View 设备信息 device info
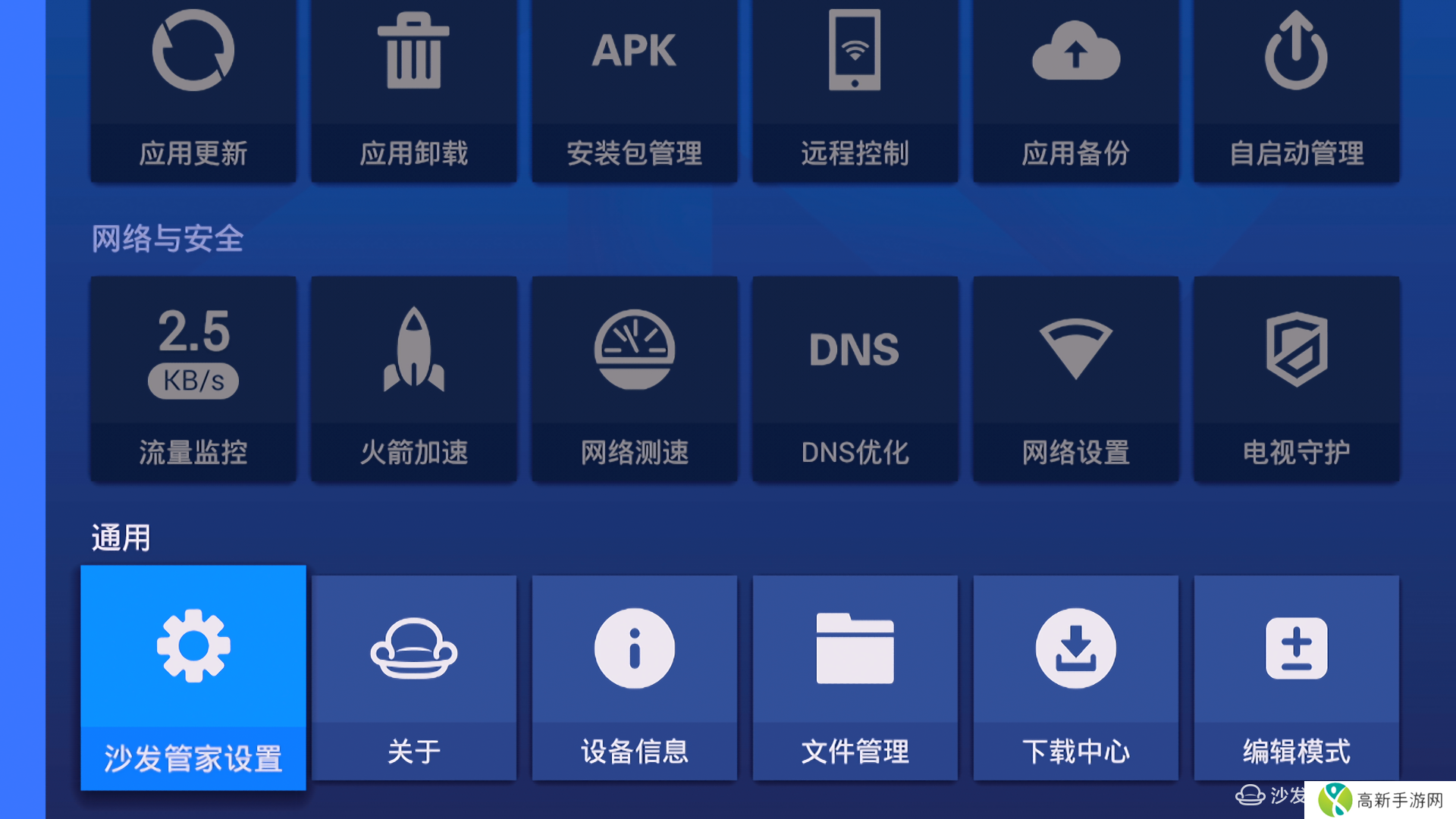Viewport: 1456px width, 819px height. 635,677
